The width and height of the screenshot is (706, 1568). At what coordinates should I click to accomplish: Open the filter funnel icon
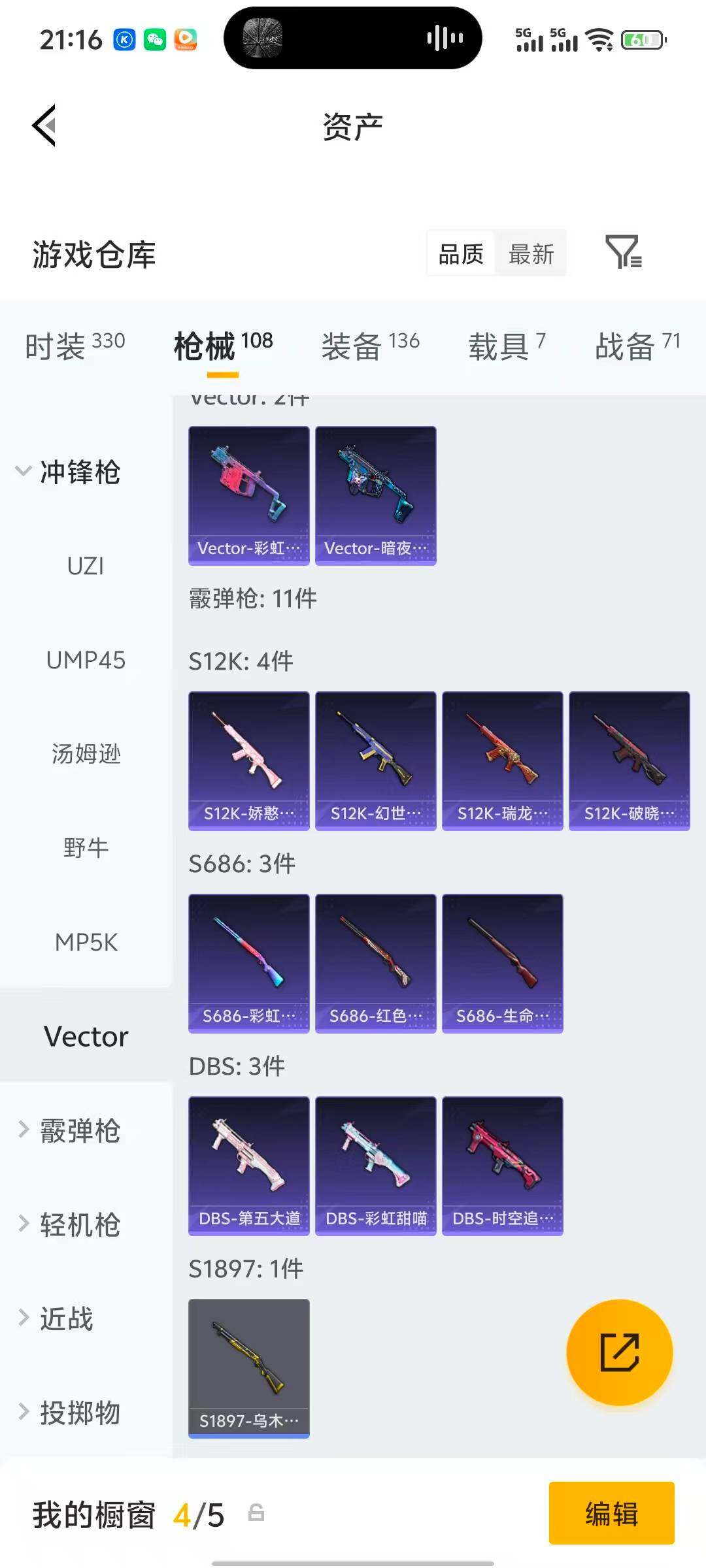(x=623, y=252)
